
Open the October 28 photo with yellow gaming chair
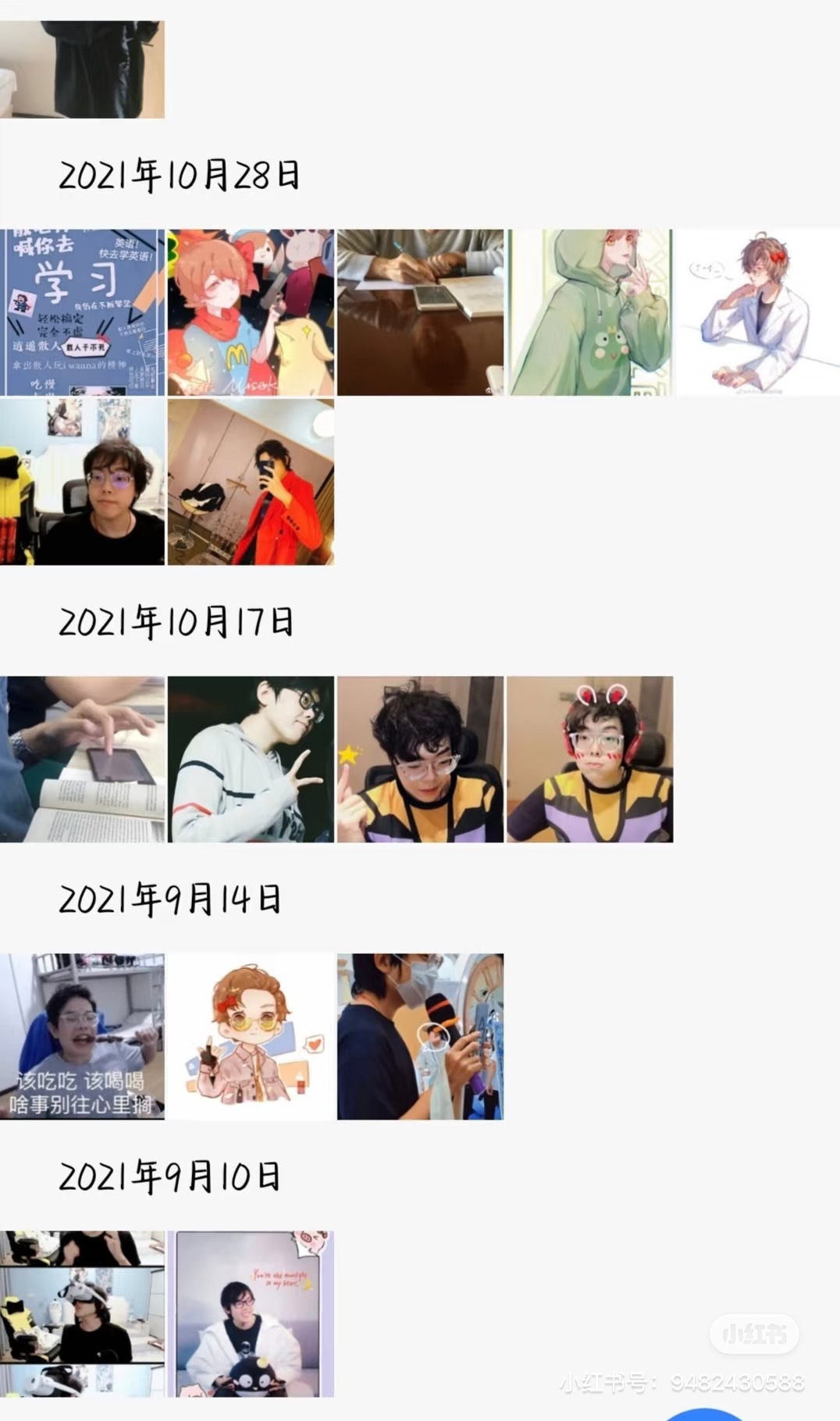coord(82,482)
